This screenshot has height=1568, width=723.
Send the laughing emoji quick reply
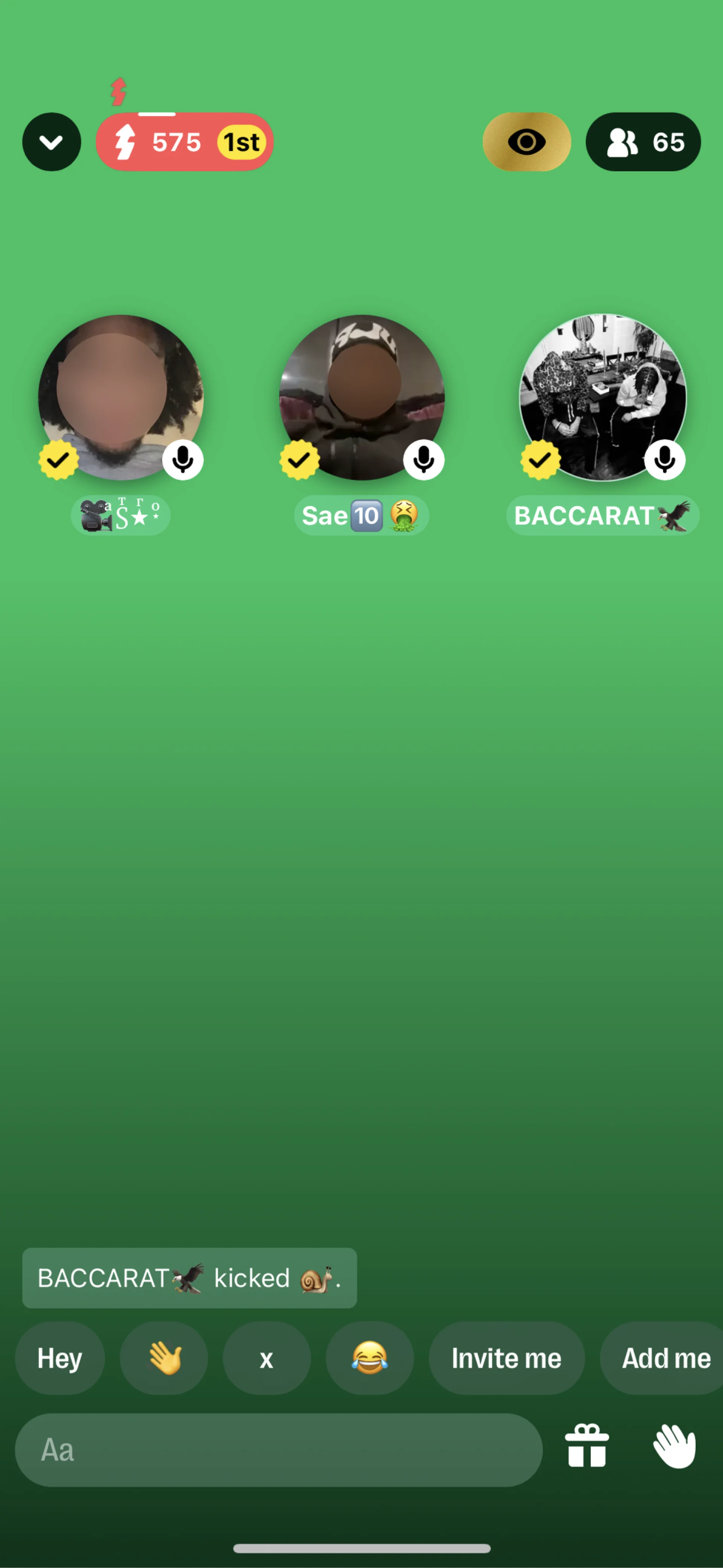(x=369, y=1358)
